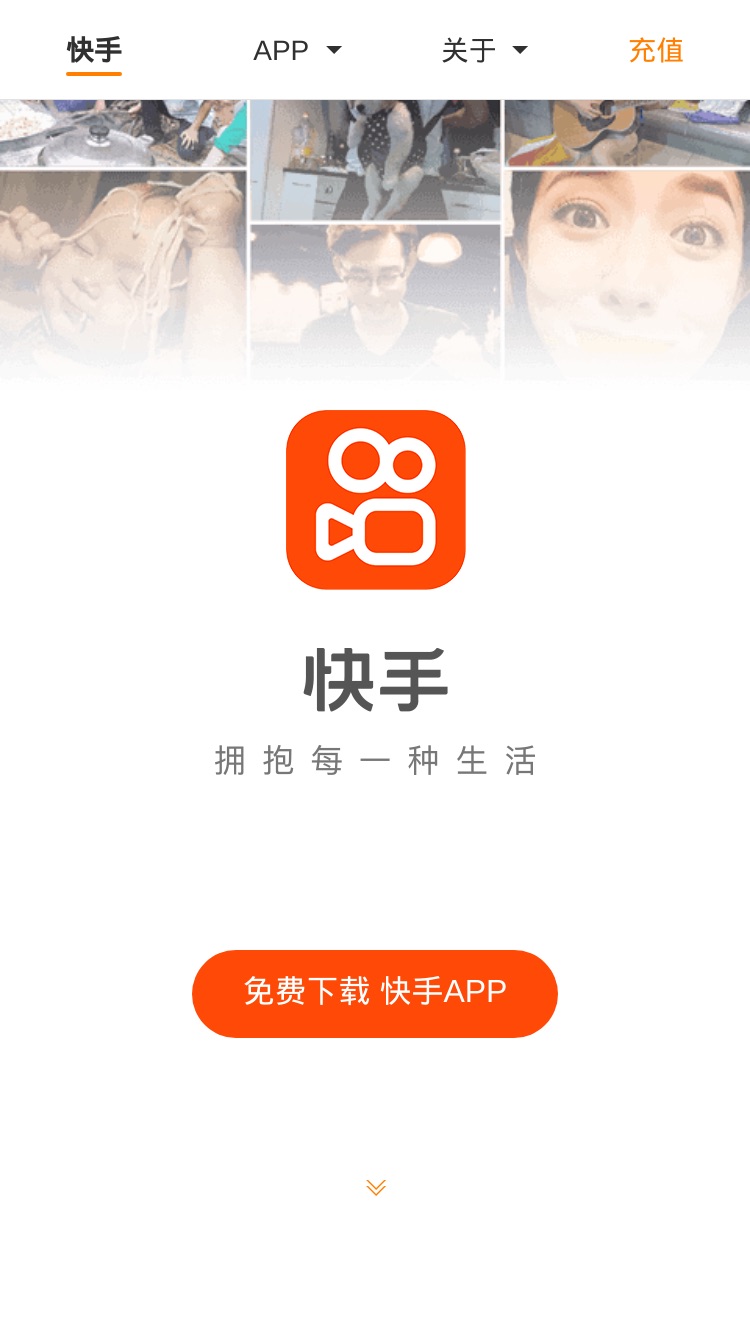The width and height of the screenshot is (750, 1334).
Task: Expand the APP dropdown menu
Action: (297, 50)
